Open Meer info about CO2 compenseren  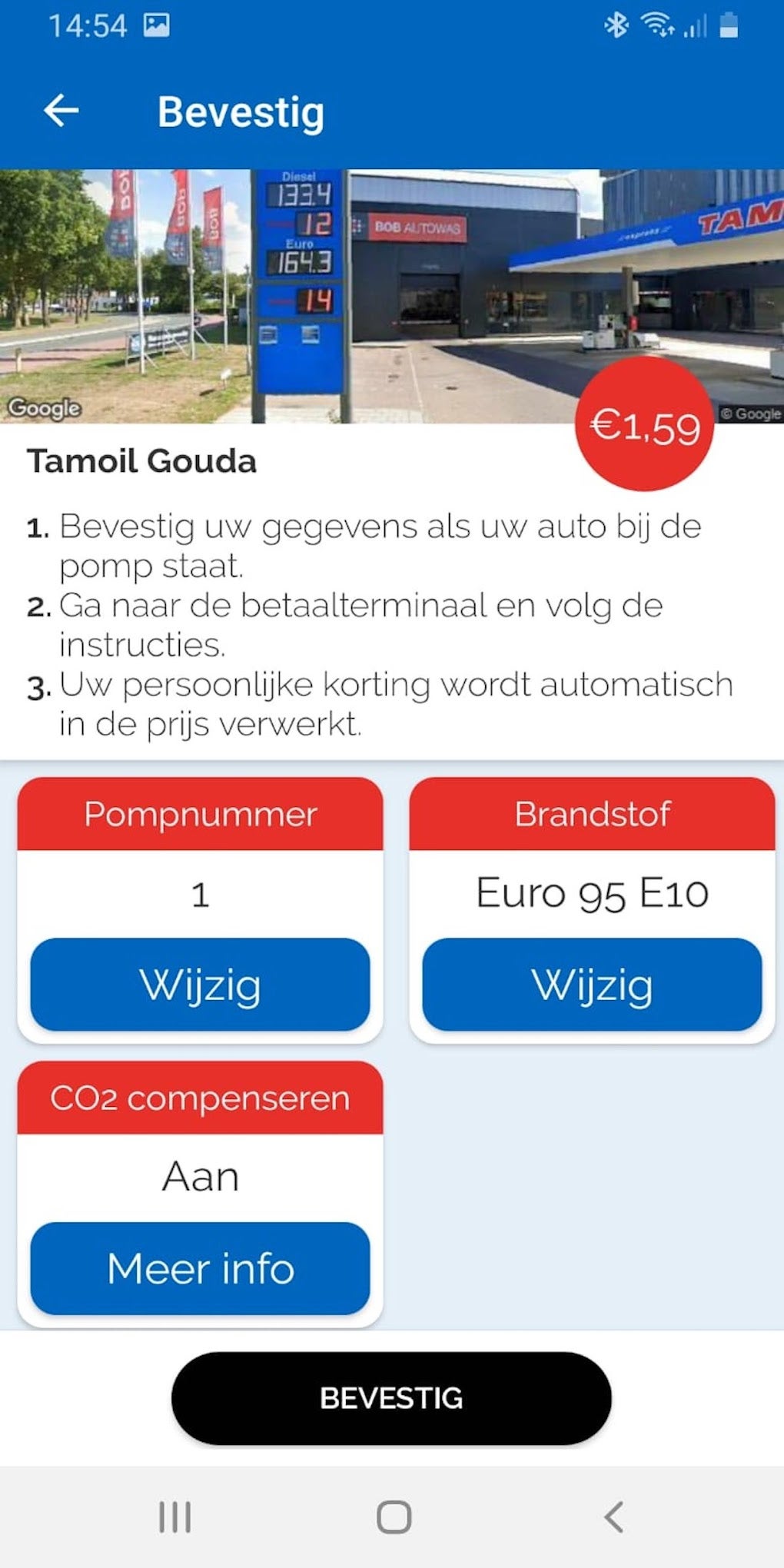200,1268
